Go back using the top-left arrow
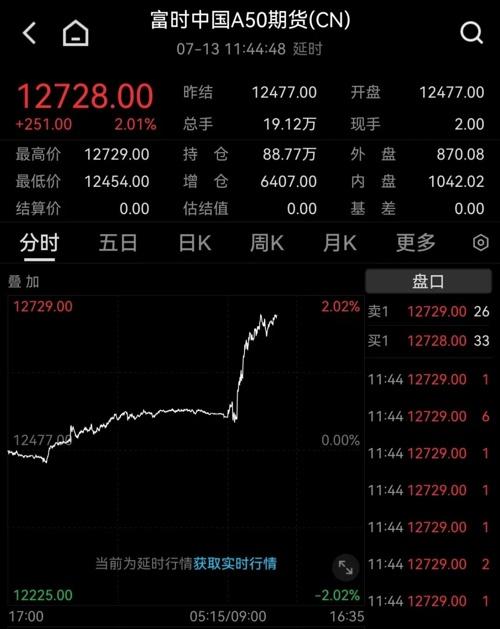Image resolution: width=500 pixels, height=629 pixels. [x=29, y=33]
